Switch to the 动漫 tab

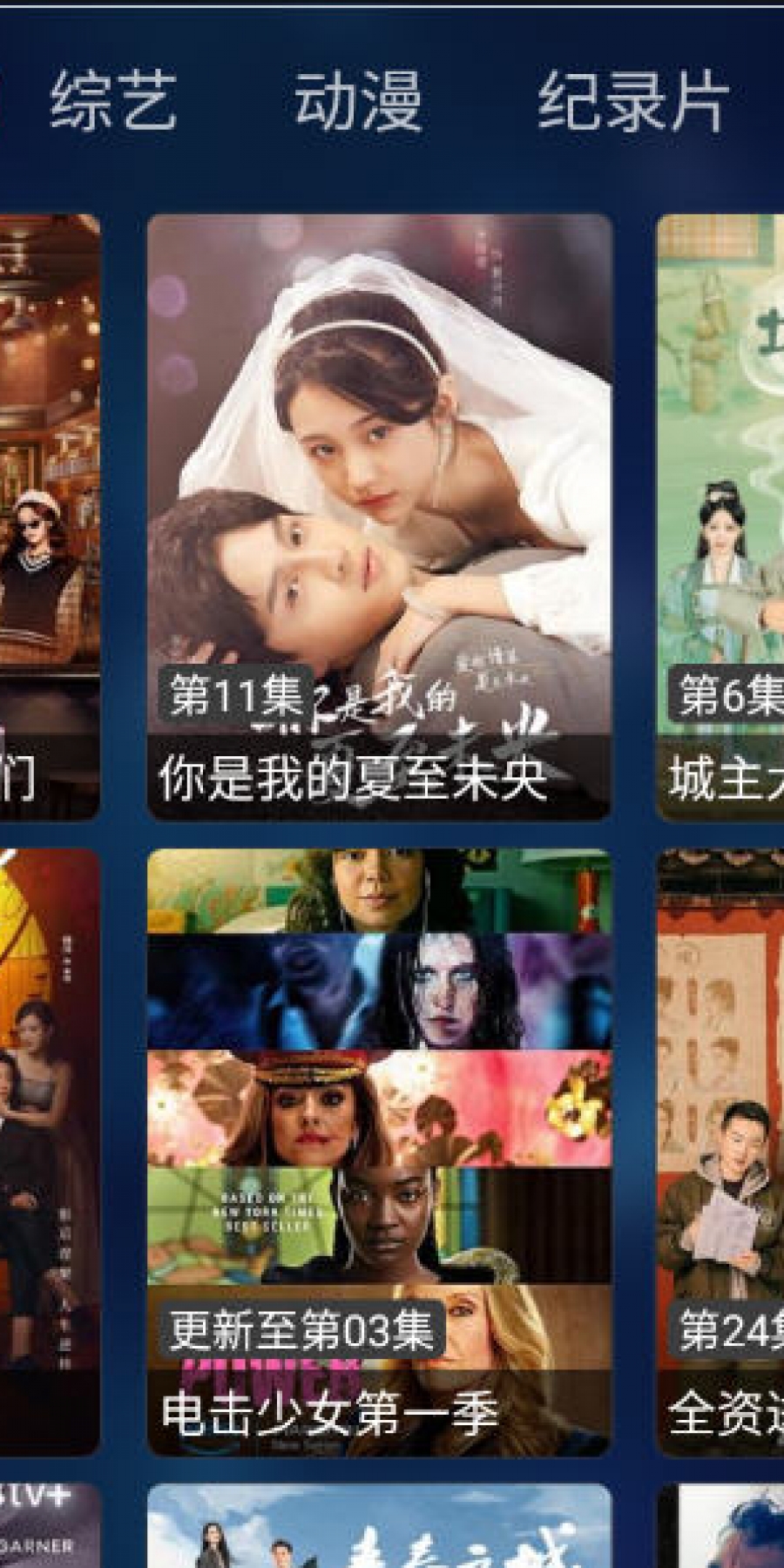(358, 102)
